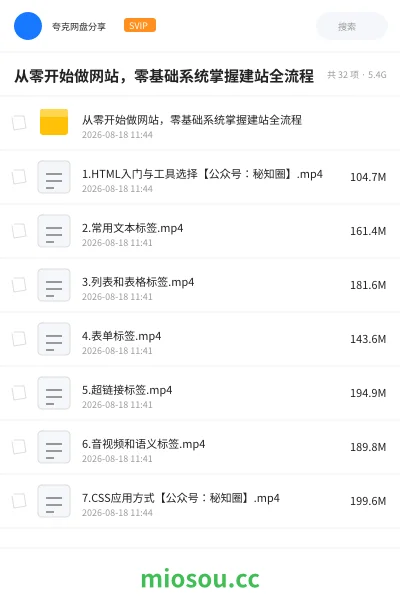
Task: Tick the checkbox for 2.常用文本标签.mp4
Action: tap(19, 231)
